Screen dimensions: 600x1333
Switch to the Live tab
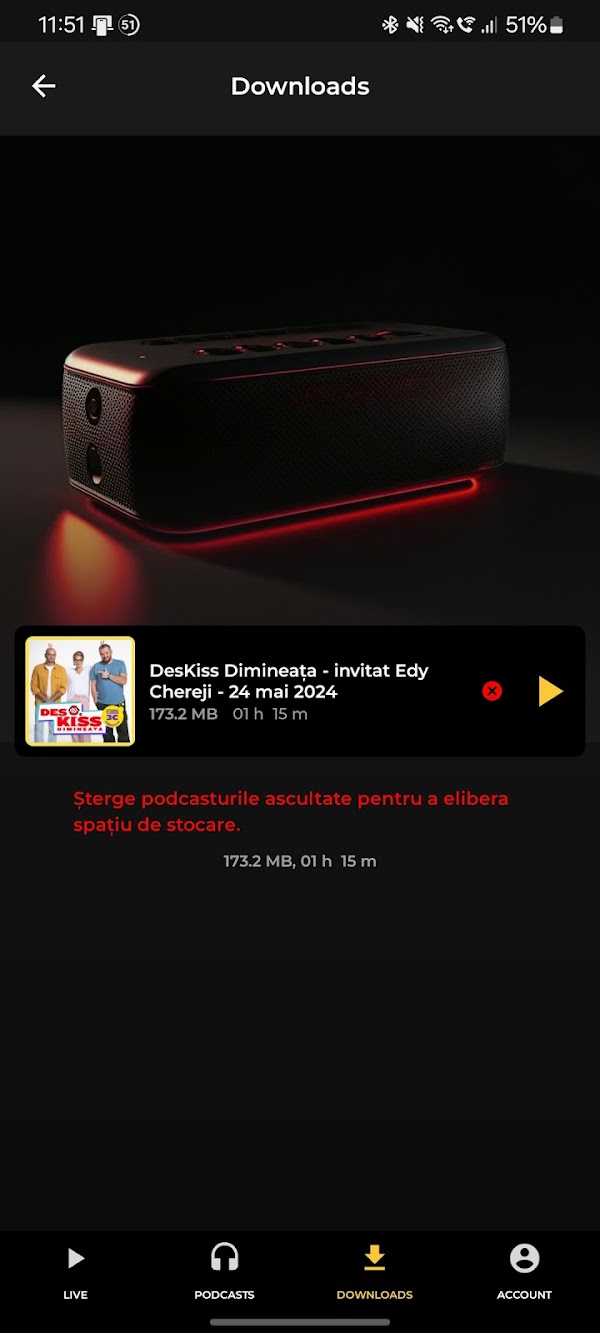coord(75,1272)
